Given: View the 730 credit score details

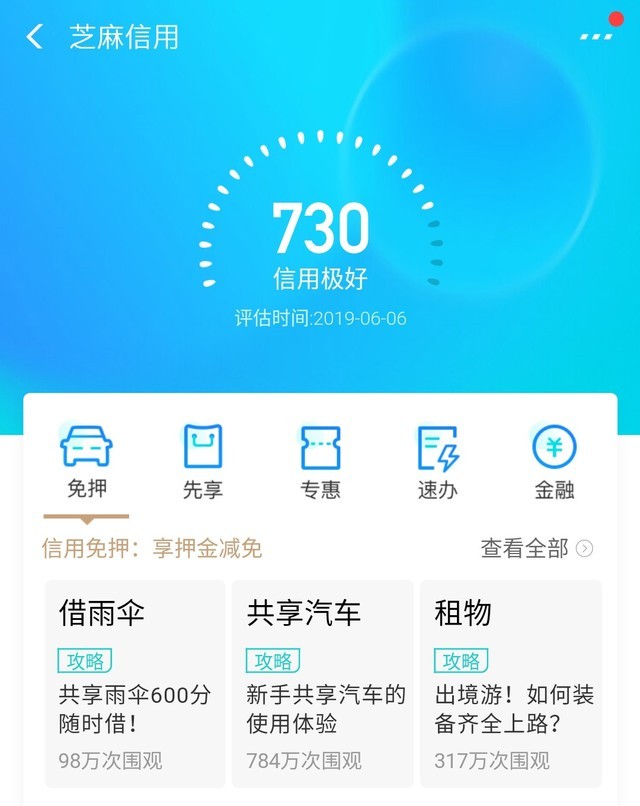Looking at the screenshot, I should (320, 228).
